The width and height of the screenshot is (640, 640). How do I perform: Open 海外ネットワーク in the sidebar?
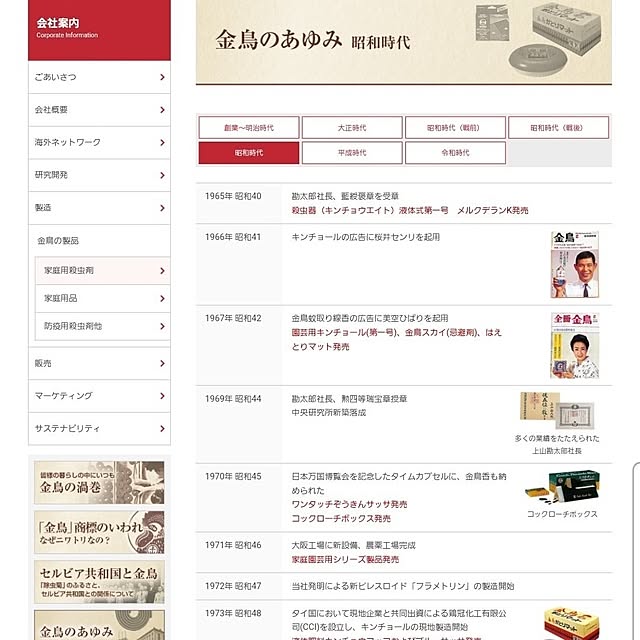[98, 142]
